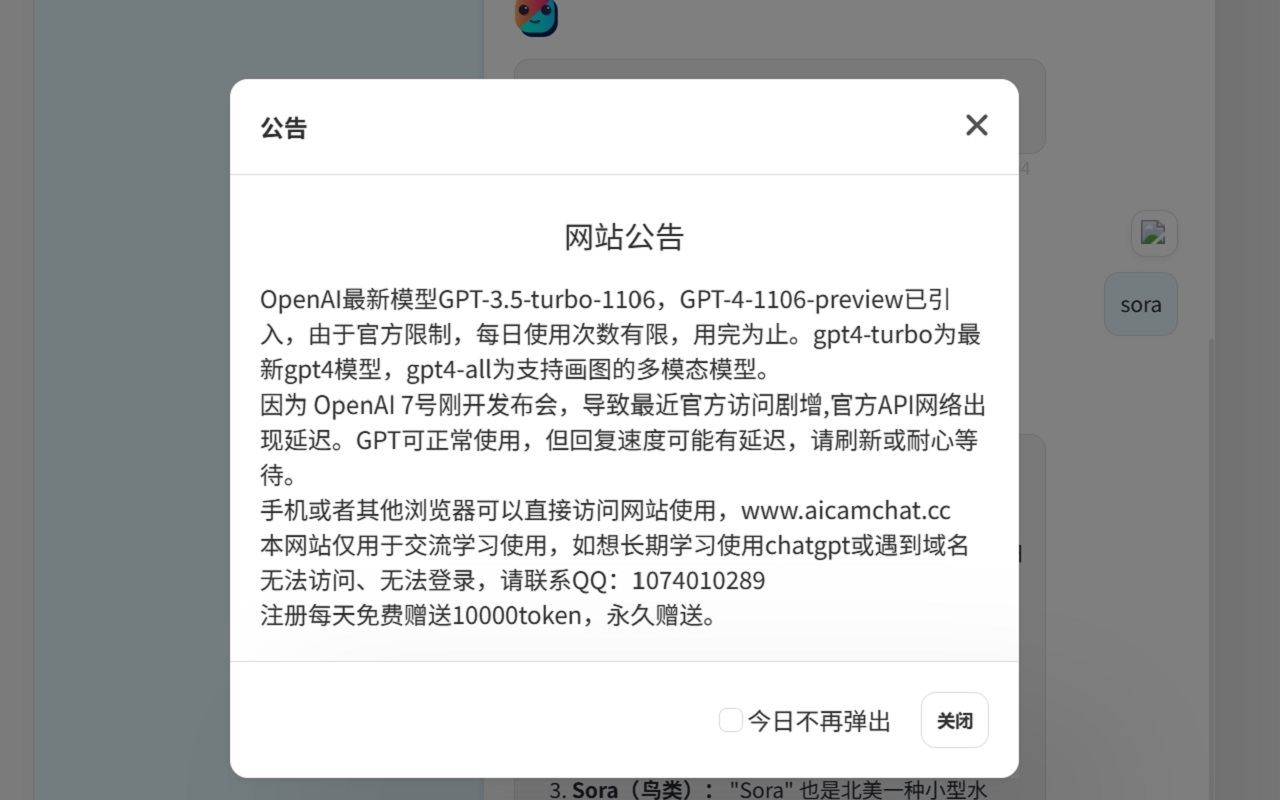
Task: Dismiss the 公告 dialog with the X
Action: [x=976, y=125]
